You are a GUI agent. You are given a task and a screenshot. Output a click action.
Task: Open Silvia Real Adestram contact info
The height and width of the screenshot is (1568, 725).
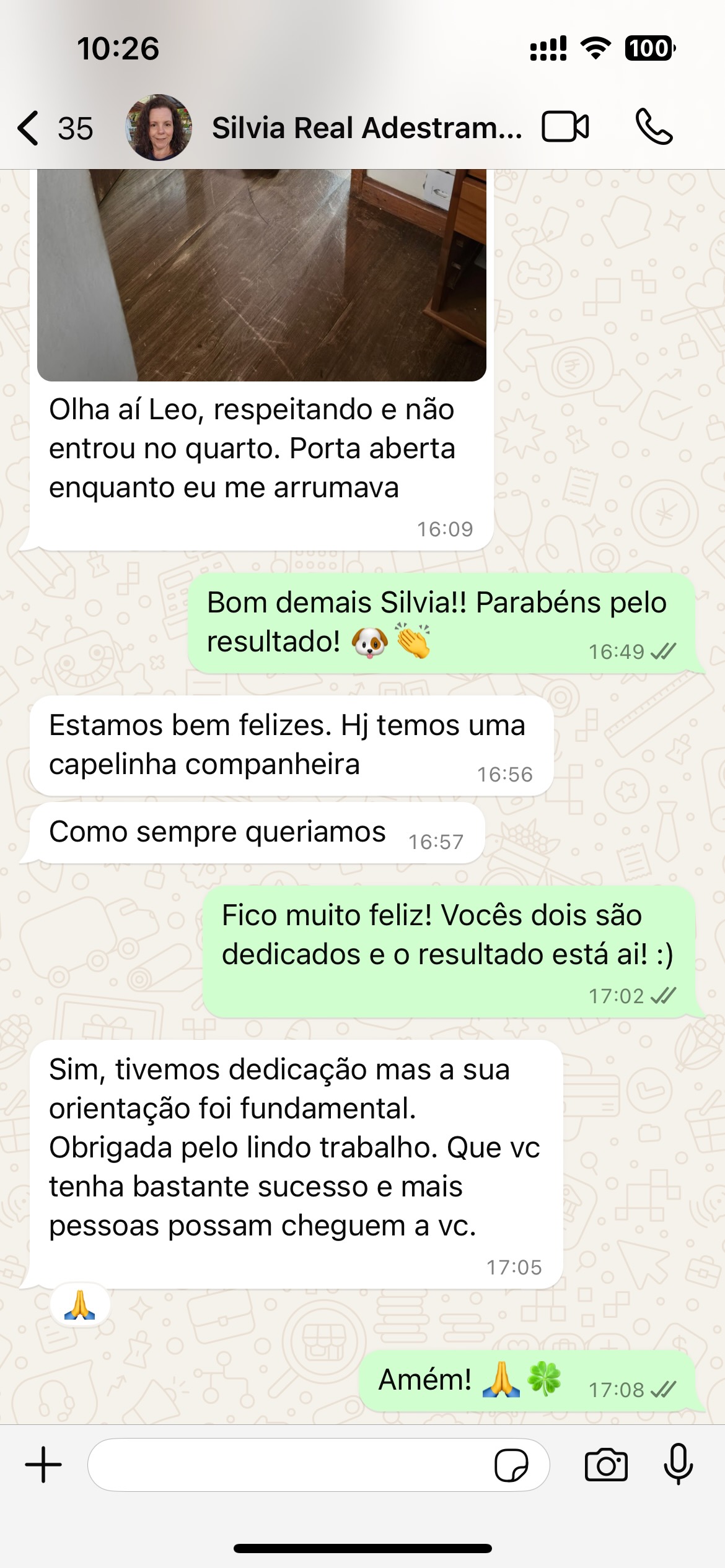(x=367, y=128)
